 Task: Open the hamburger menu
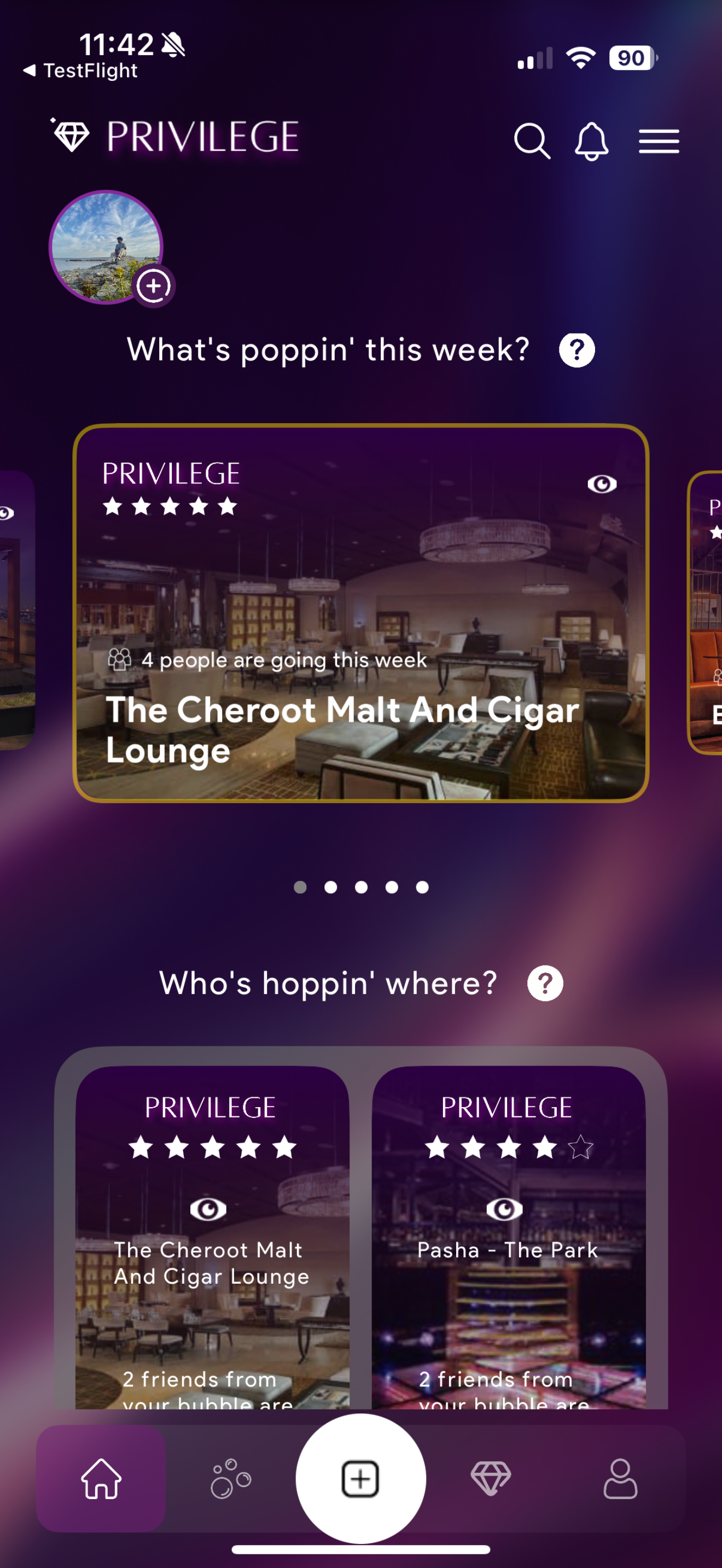coord(659,141)
